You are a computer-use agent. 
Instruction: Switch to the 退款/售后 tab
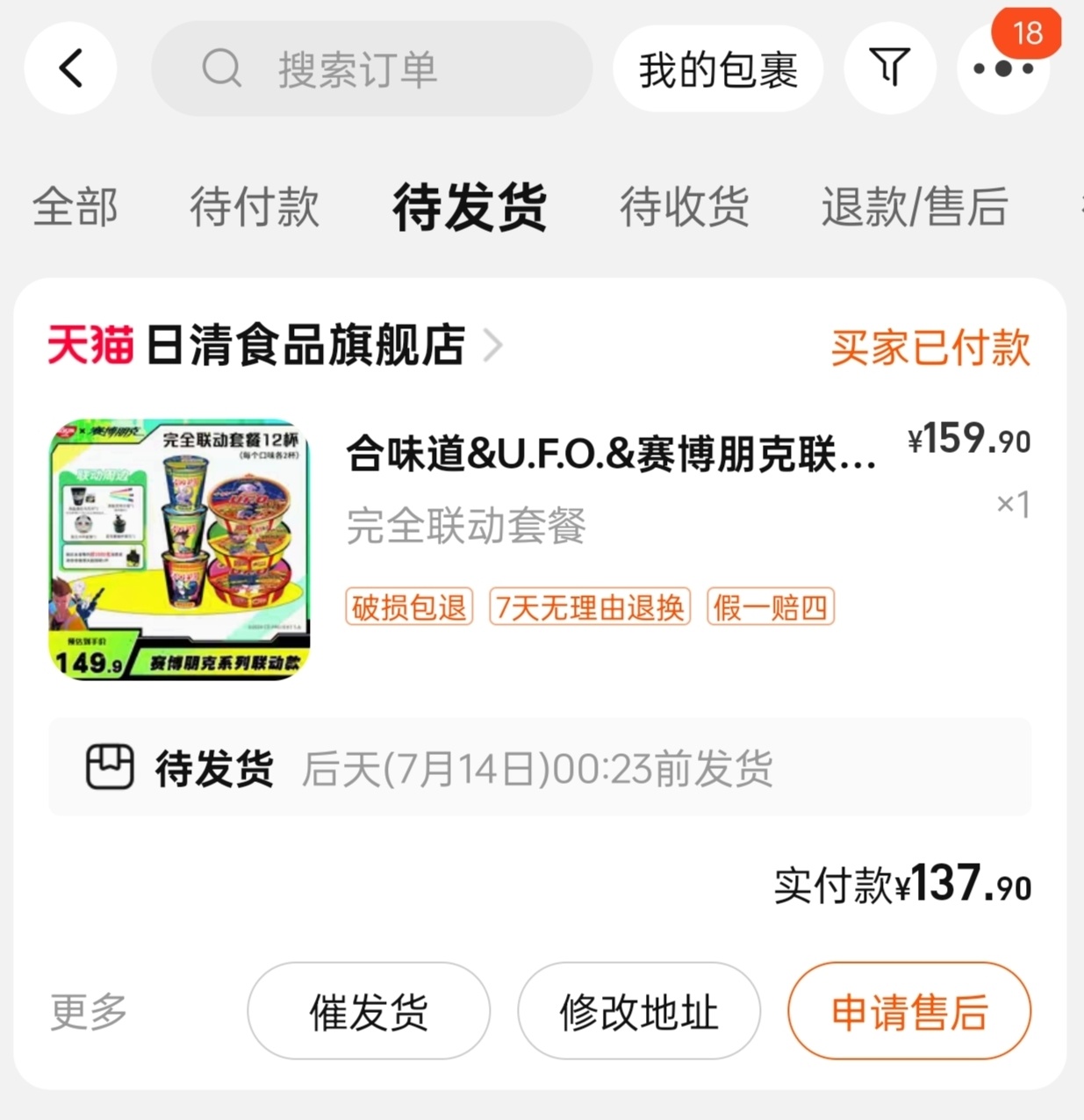point(915,207)
